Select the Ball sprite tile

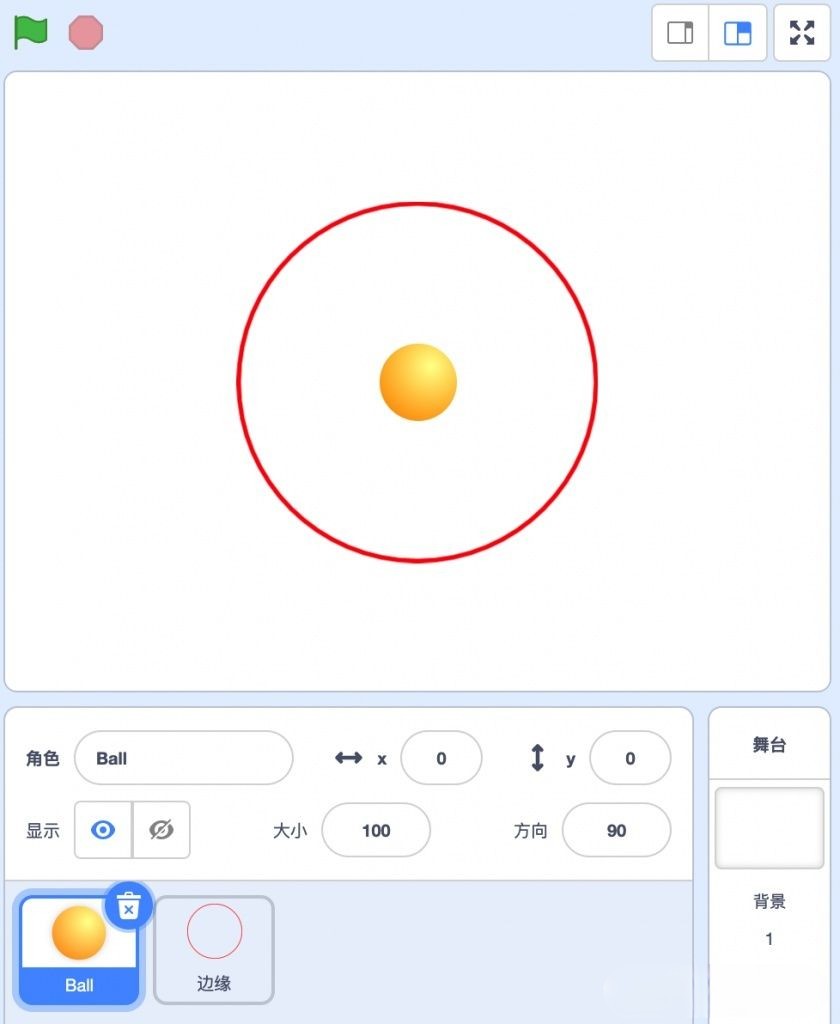pyautogui.click(x=79, y=950)
